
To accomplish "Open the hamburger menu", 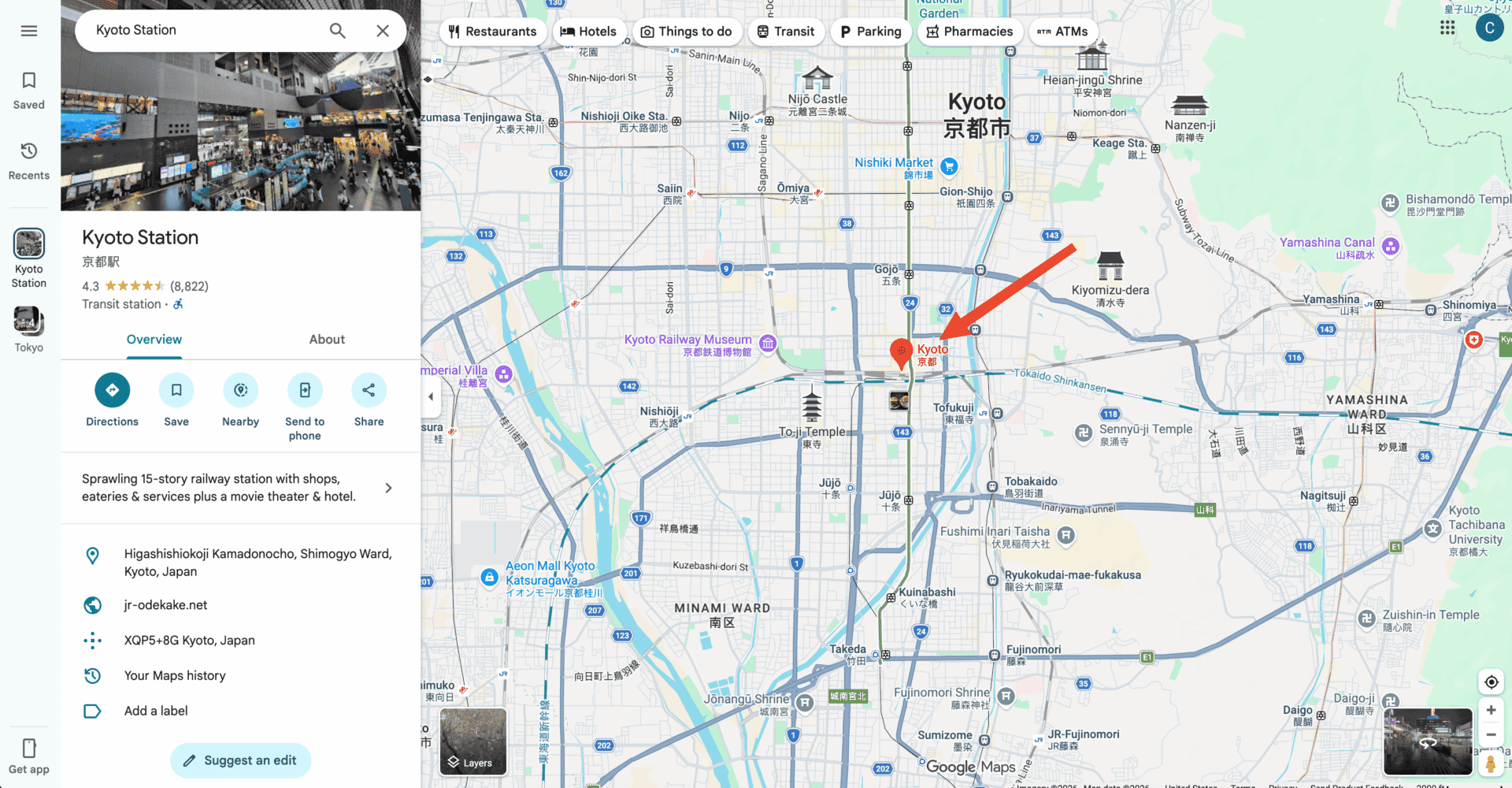I will coord(29,31).
